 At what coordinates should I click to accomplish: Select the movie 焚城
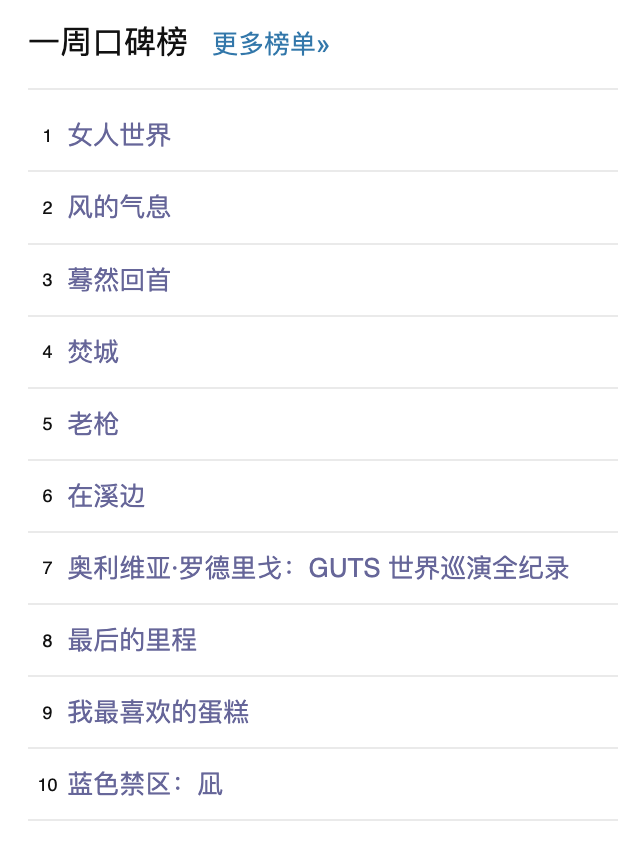click(93, 352)
